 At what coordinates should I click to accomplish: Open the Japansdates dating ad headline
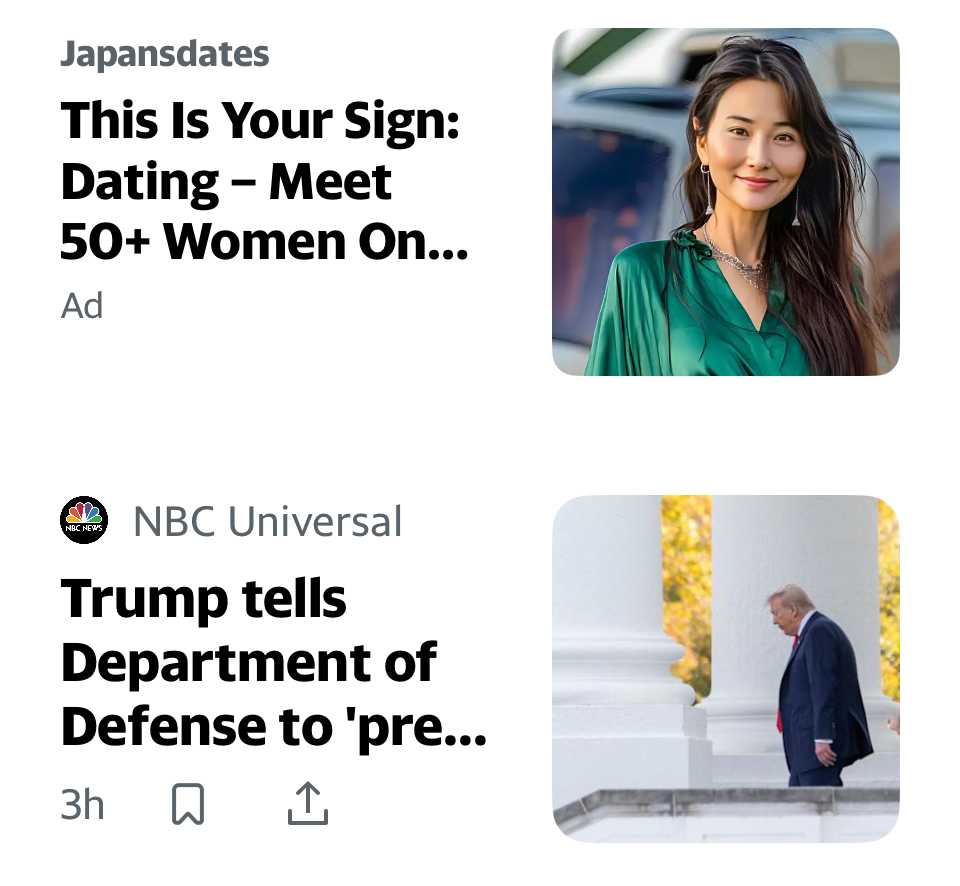(262, 182)
